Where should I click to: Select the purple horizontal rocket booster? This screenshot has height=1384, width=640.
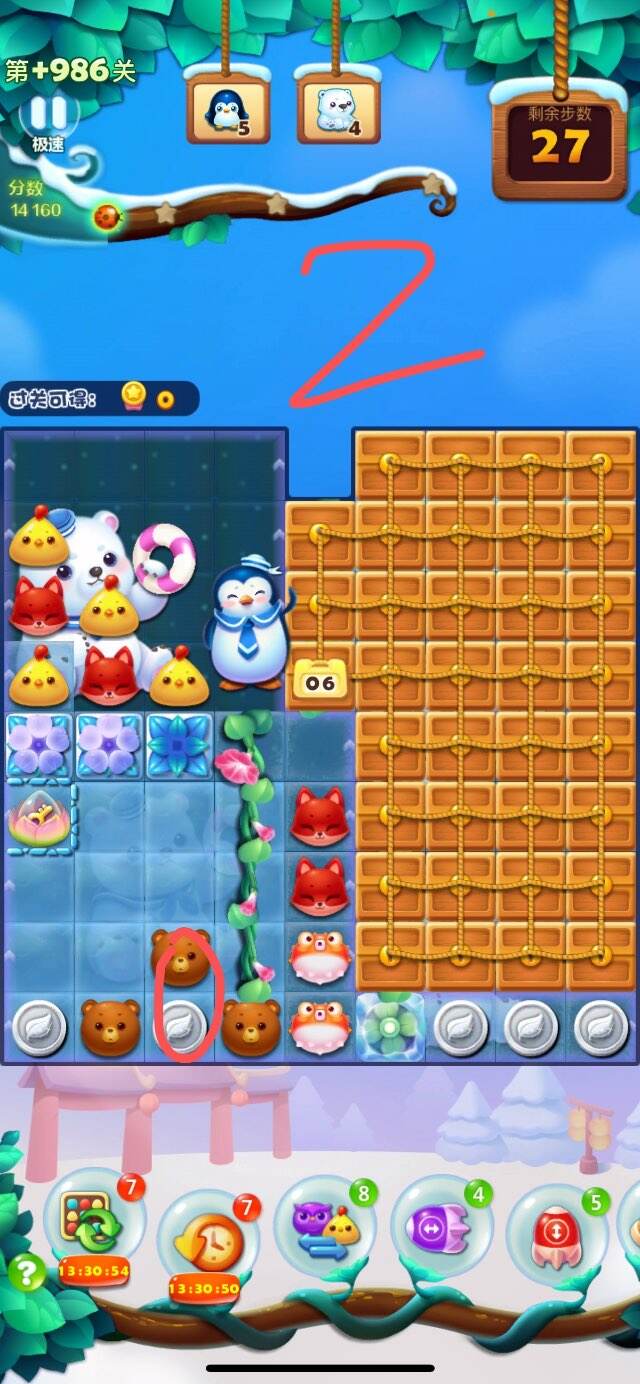pyautogui.click(x=441, y=1228)
